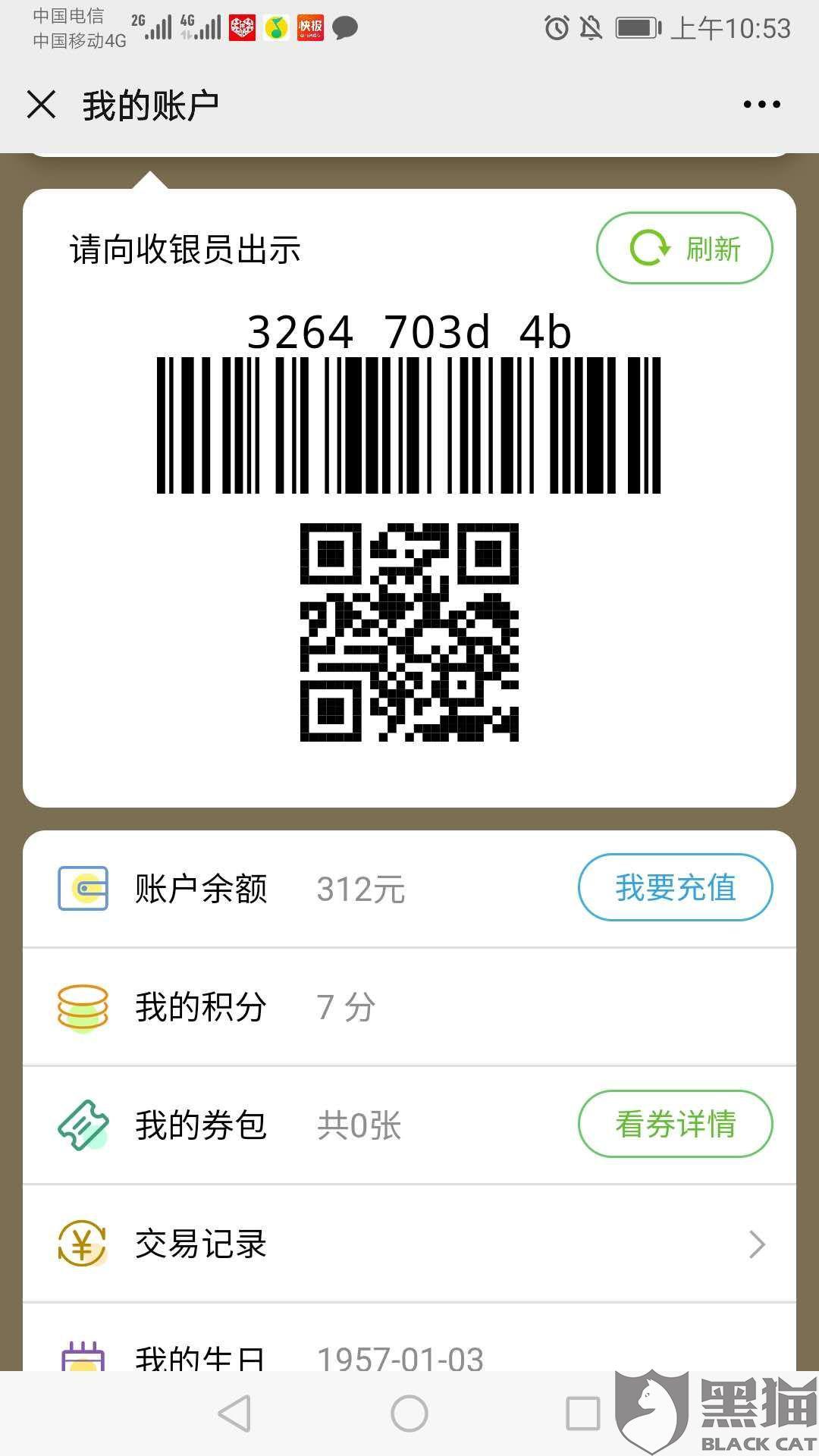Screen dimensions: 819x1456
Task: Go back with the system back button
Action: pos(234,1414)
